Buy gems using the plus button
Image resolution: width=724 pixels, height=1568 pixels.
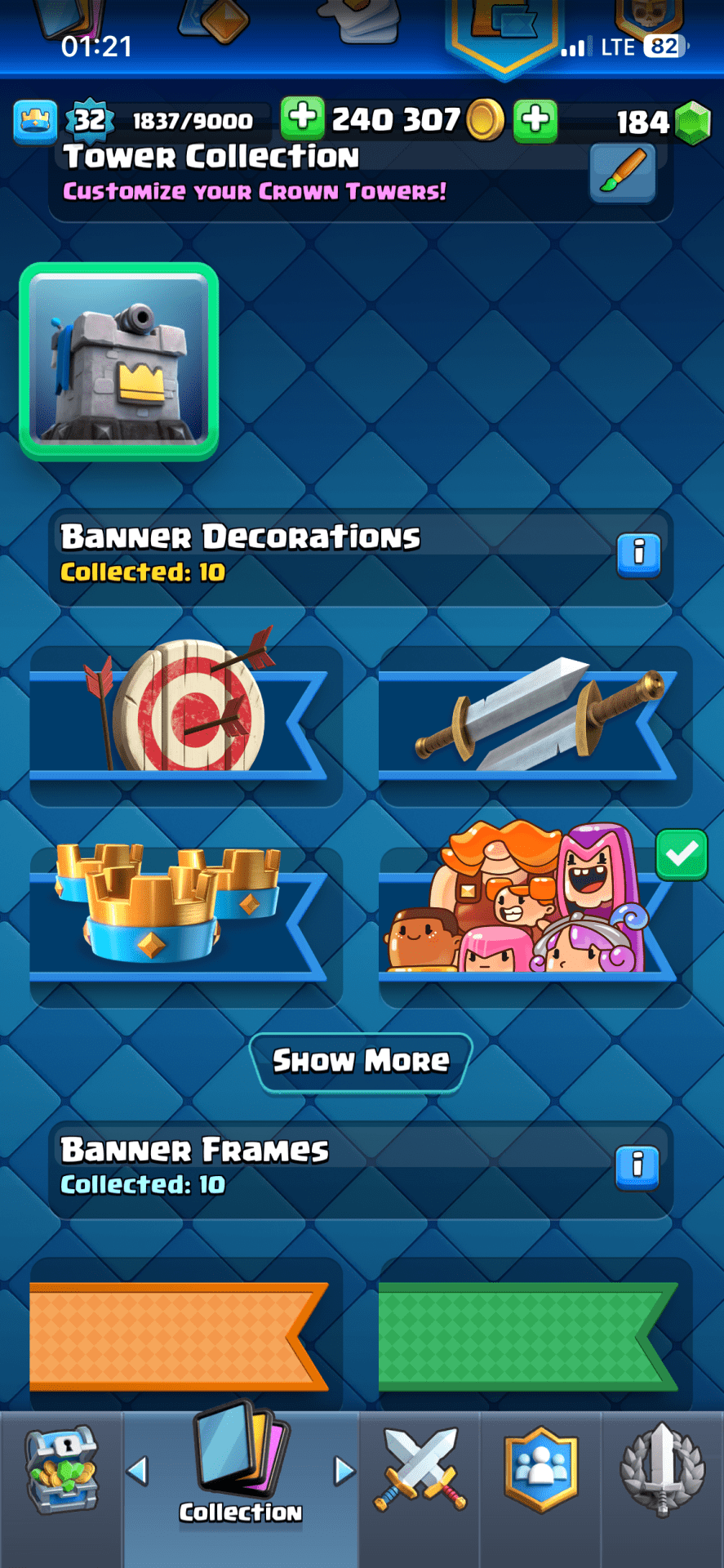tap(536, 119)
